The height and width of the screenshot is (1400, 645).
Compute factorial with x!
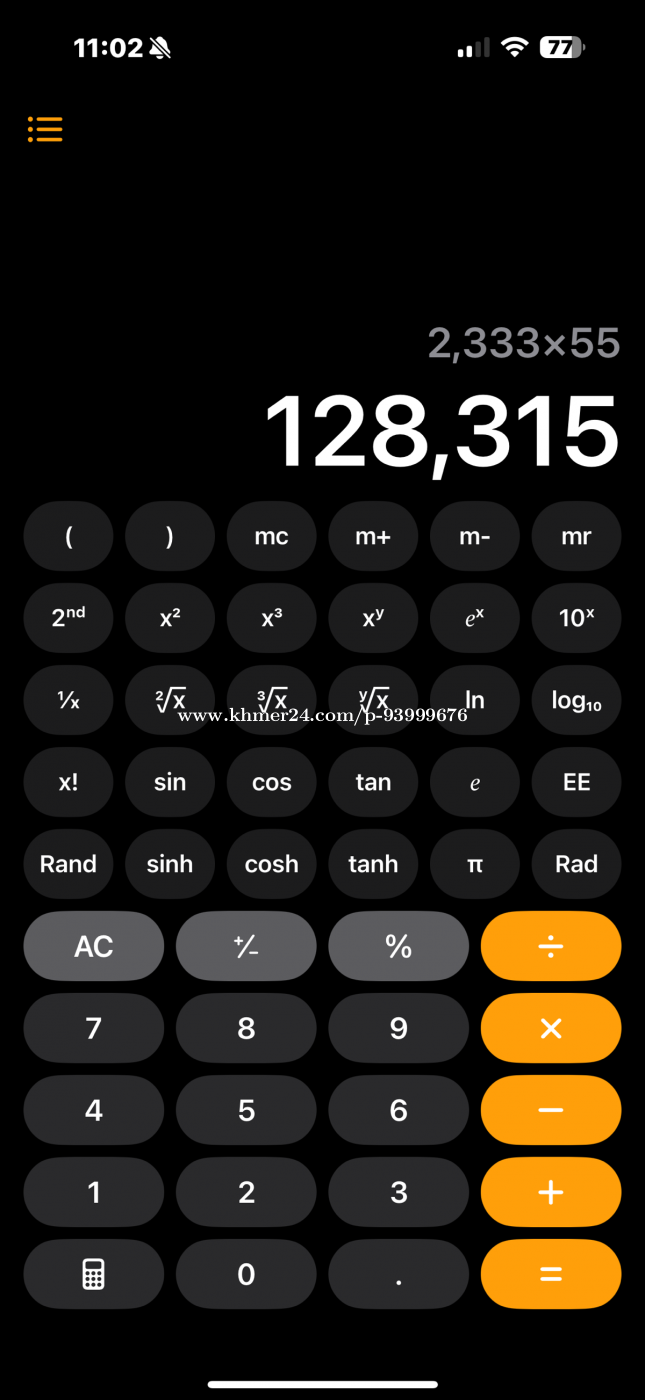click(x=68, y=782)
